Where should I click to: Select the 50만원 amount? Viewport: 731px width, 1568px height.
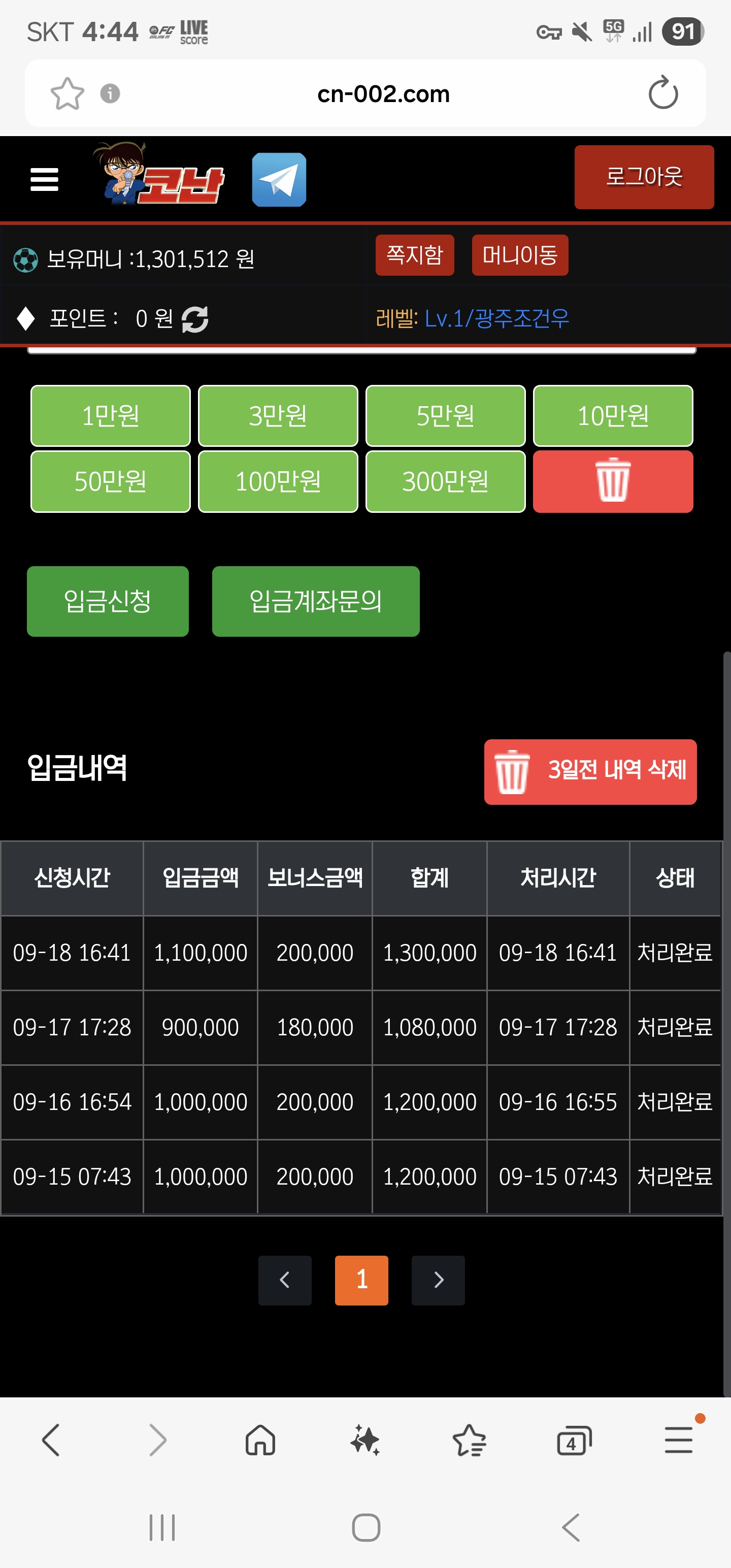pyautogui.click(x=110, y=481)
